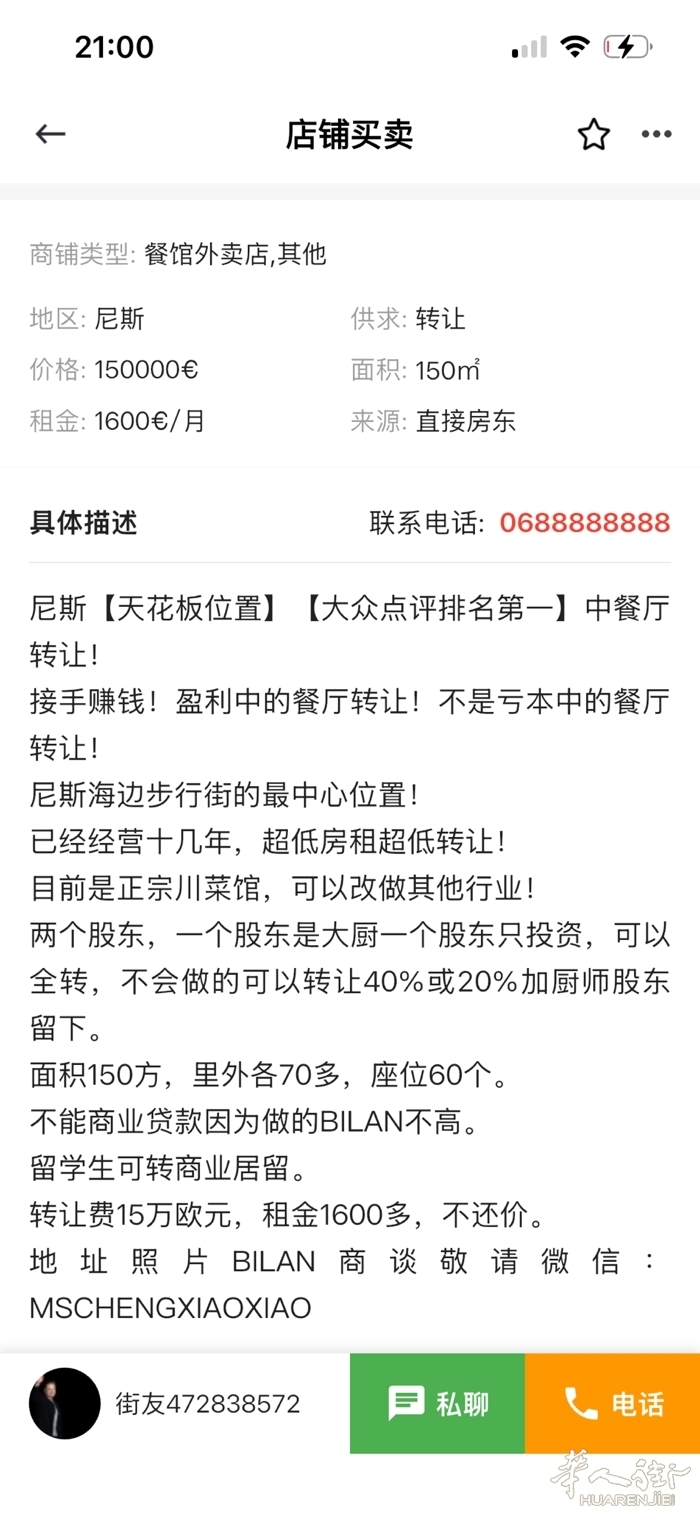
Task: Call the seller with the 电话 button
Action: click(x=612, y=1403)
